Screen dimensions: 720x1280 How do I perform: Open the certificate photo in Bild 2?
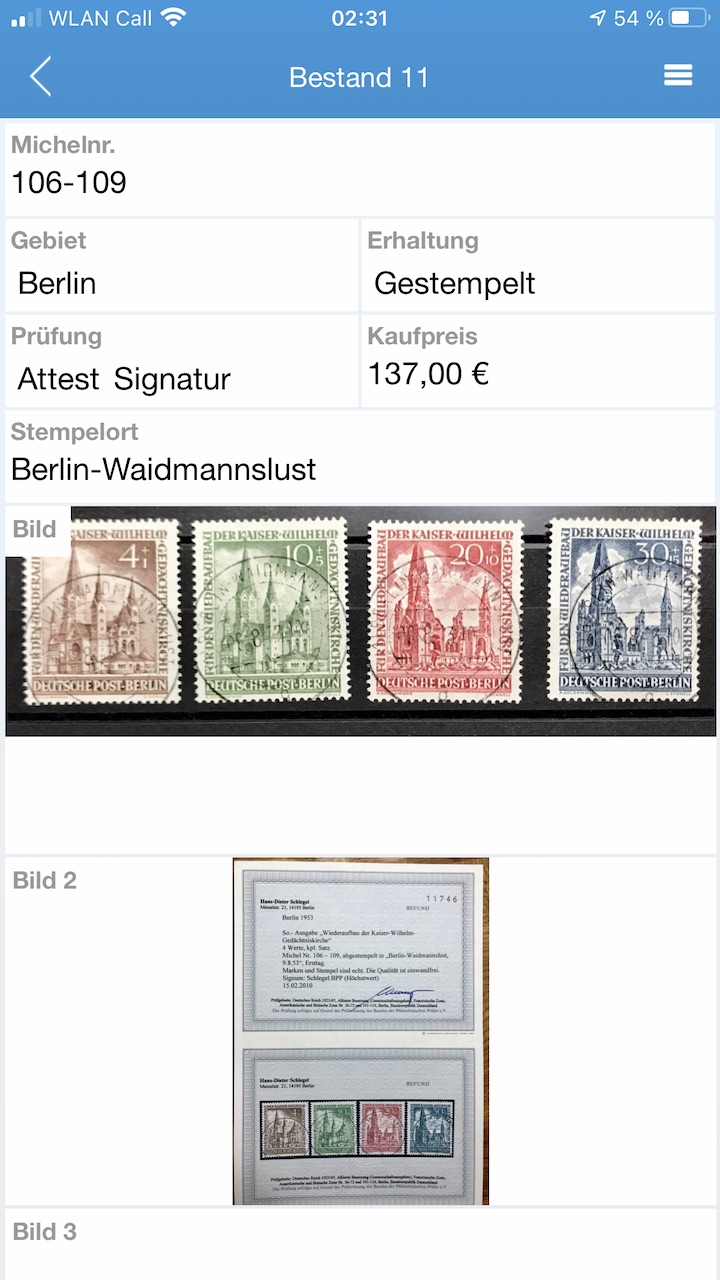[360, 1030]
